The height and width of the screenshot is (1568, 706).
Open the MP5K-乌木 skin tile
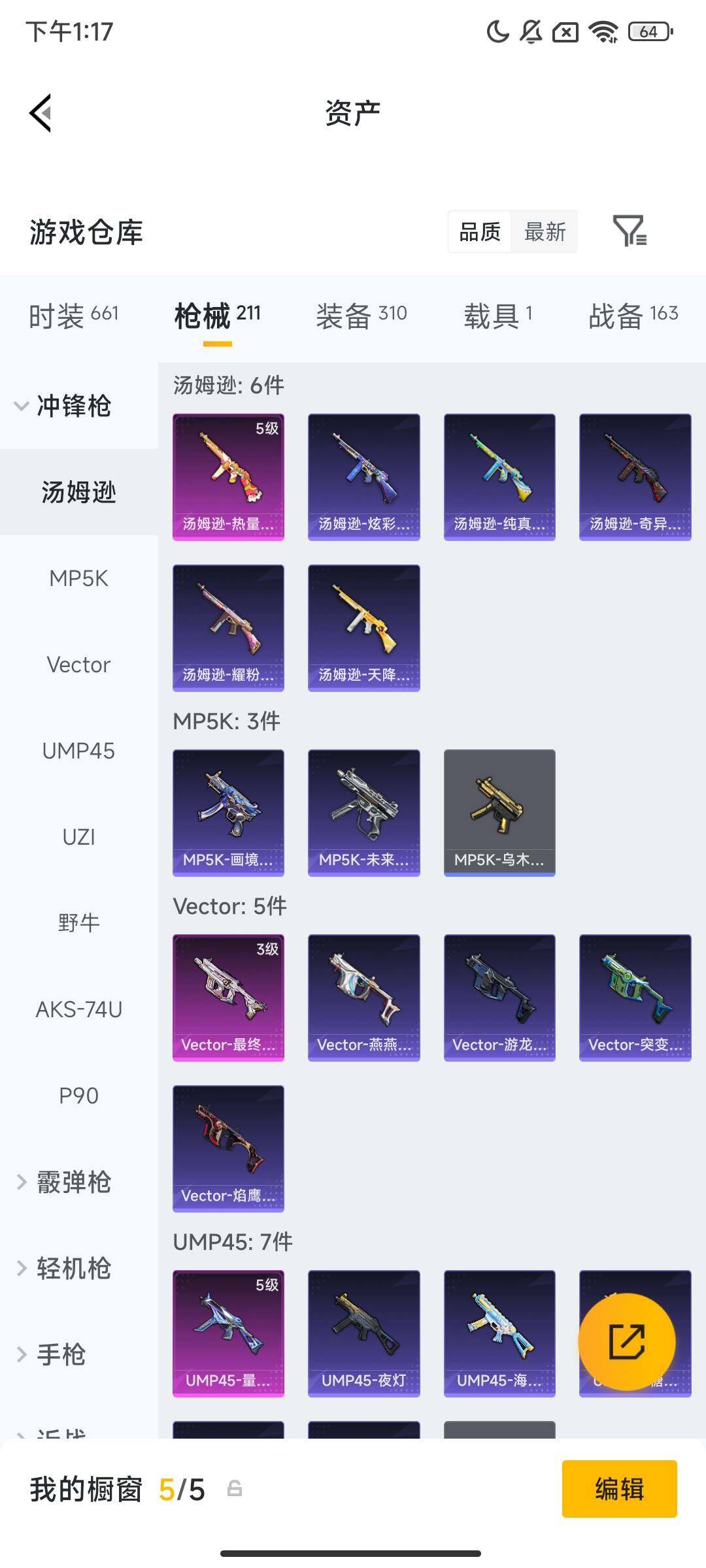(499, 813)
